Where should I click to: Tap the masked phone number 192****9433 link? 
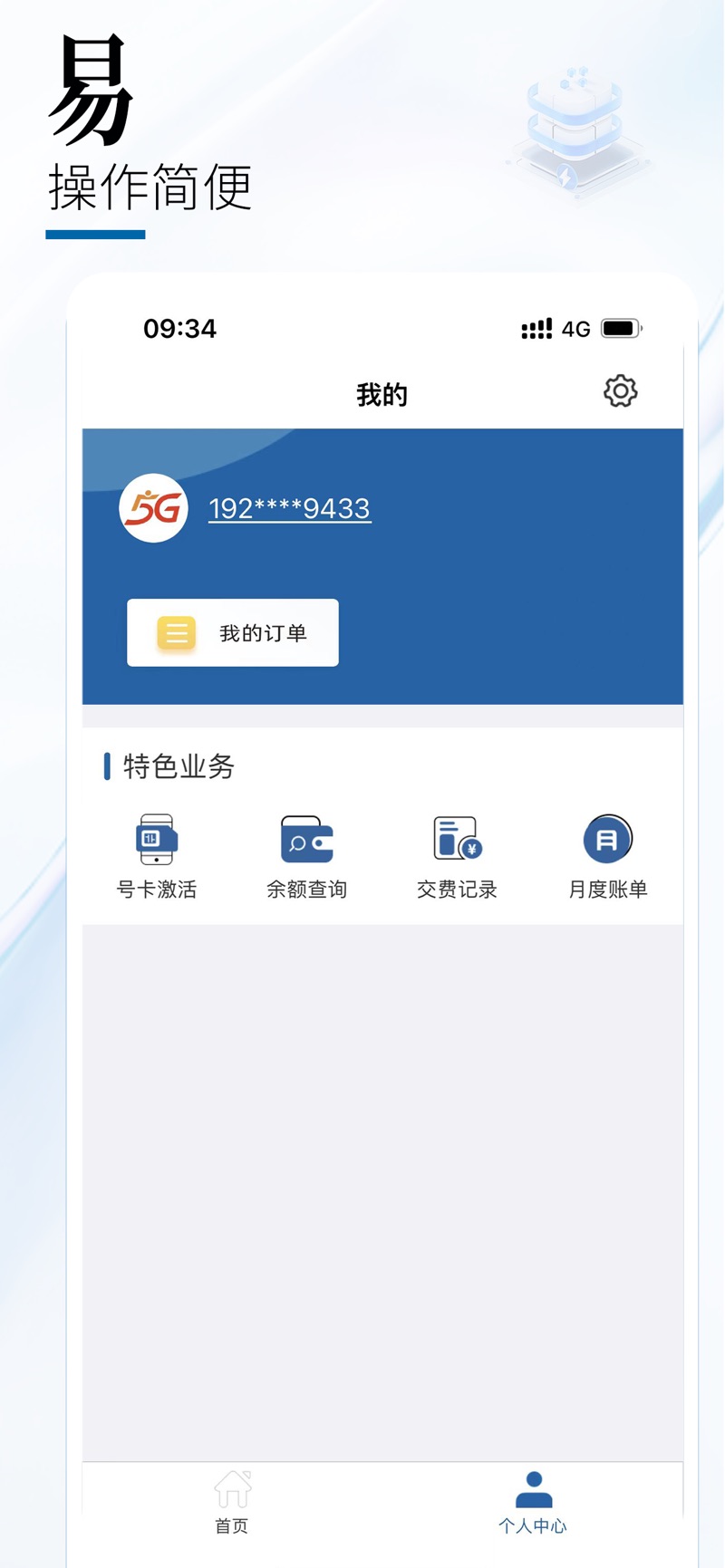[x=288, y=509]
